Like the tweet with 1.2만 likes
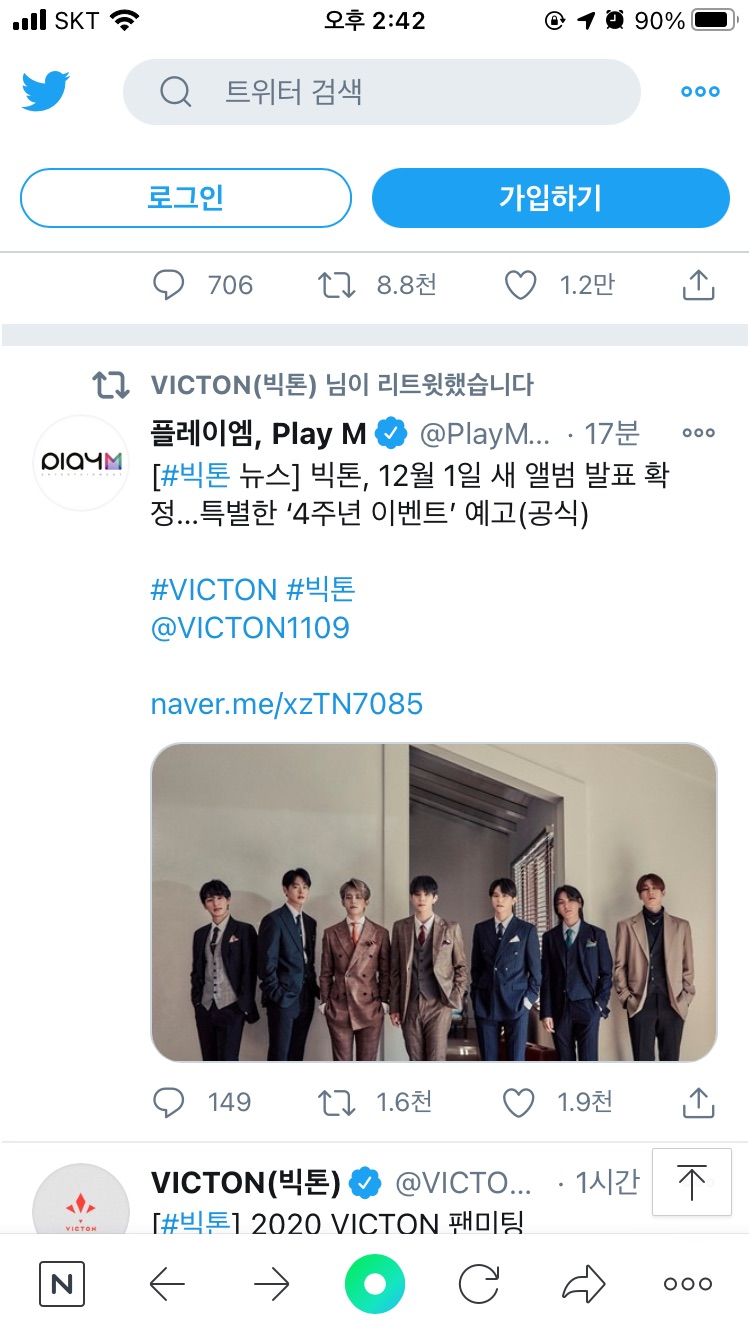The width and height of the screenshot is (749, 1334). coord(520,286)
